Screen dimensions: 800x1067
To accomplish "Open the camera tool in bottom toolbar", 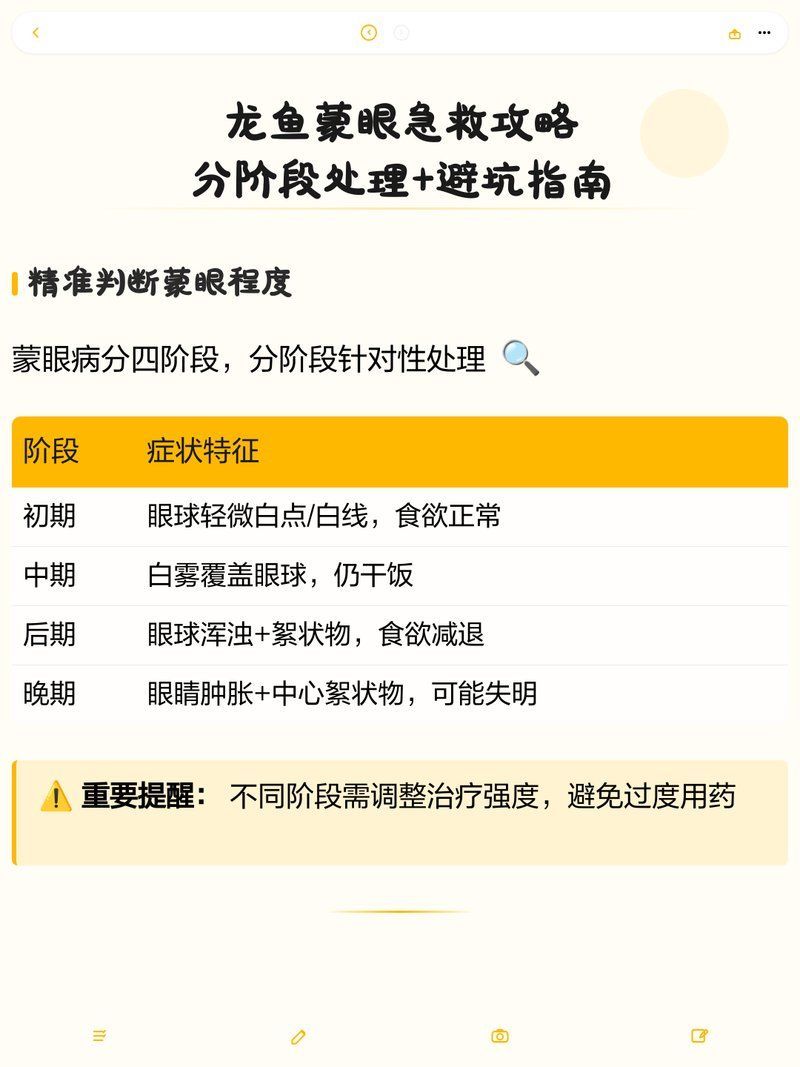I will pyautogui.click(x=501, y=1036).
